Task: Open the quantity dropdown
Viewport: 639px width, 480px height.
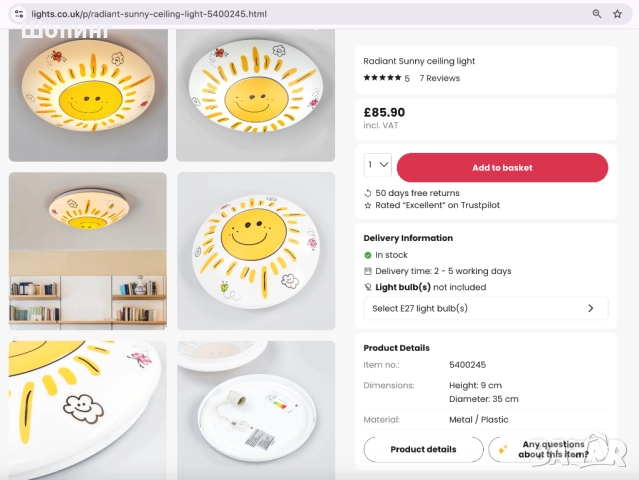Action: (377, 167)
